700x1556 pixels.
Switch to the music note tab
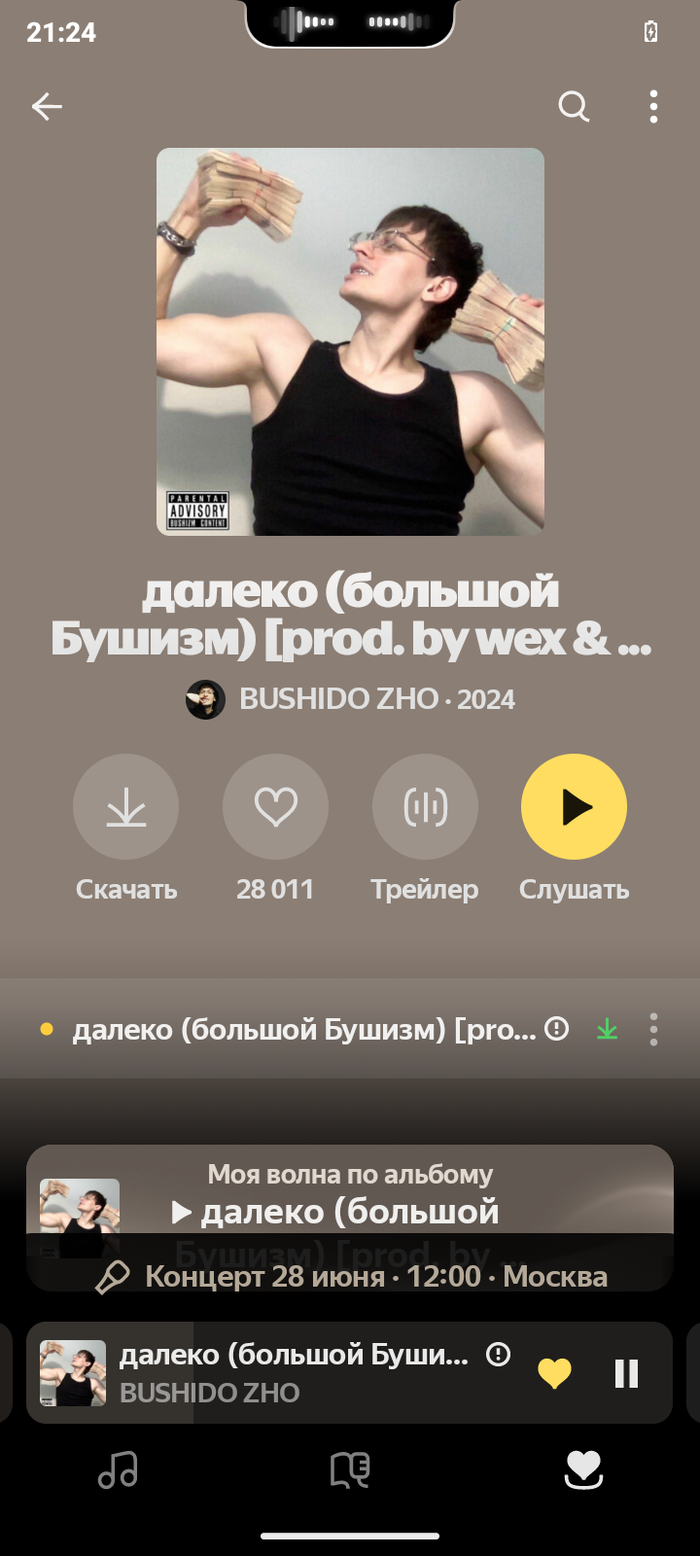click(x=117, y=1469)
